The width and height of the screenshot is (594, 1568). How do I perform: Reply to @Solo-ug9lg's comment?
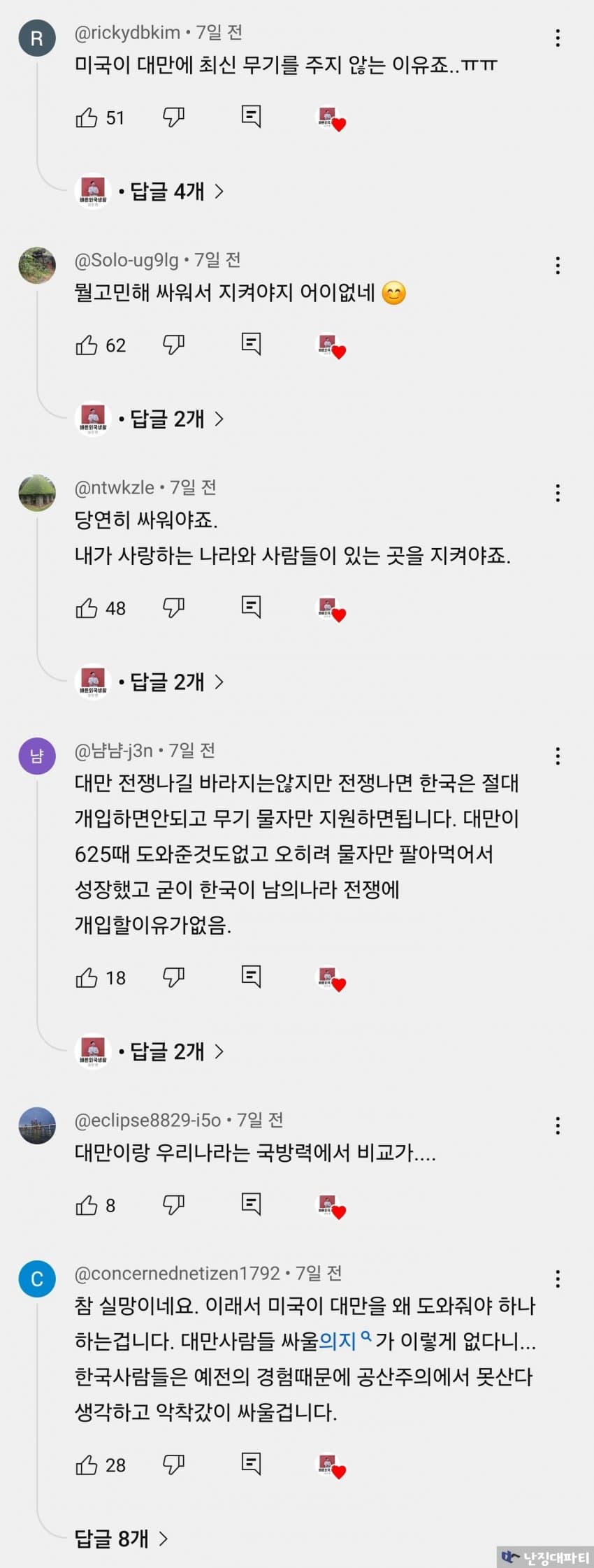tap(251, 344)
